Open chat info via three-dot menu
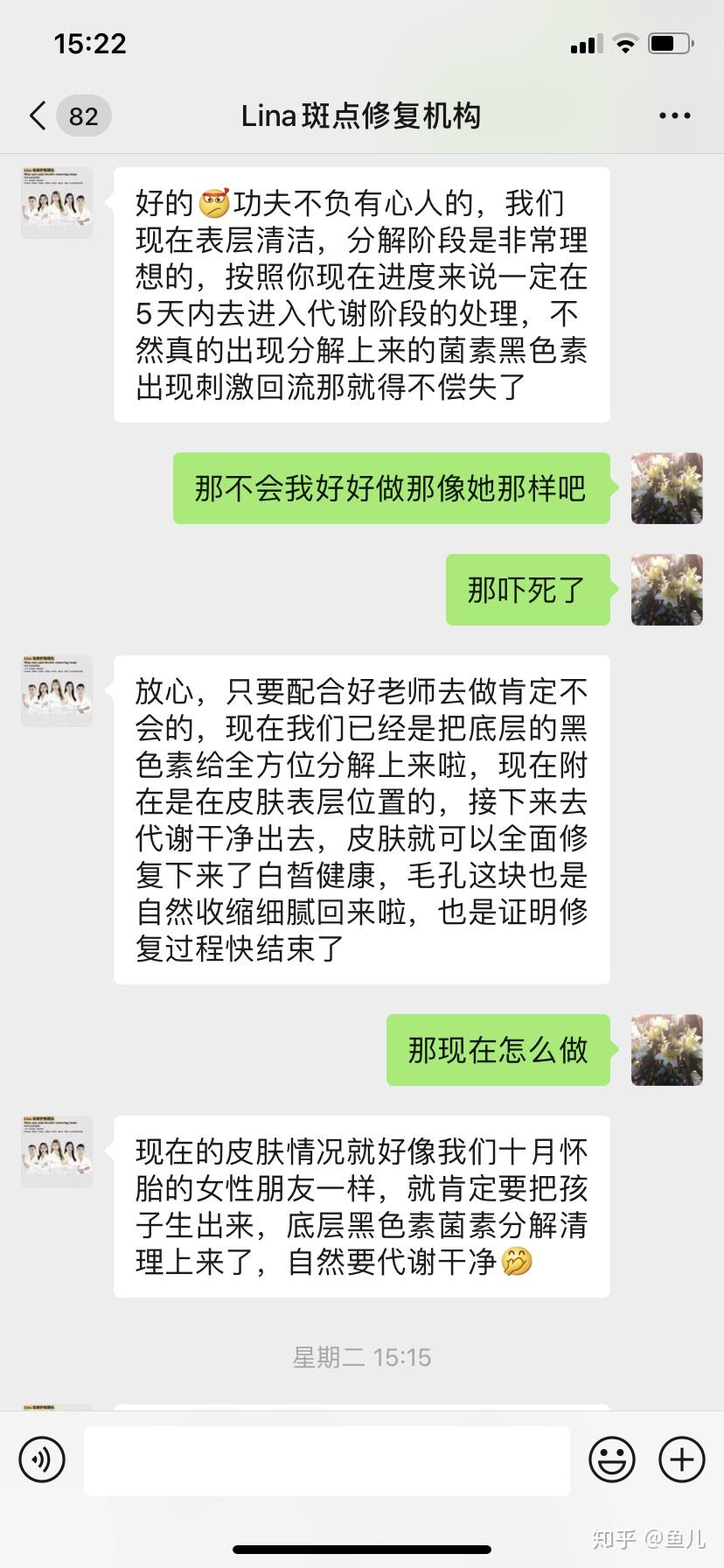The width and height of the screenshot is (724, 1568). [x=674, y=115]
